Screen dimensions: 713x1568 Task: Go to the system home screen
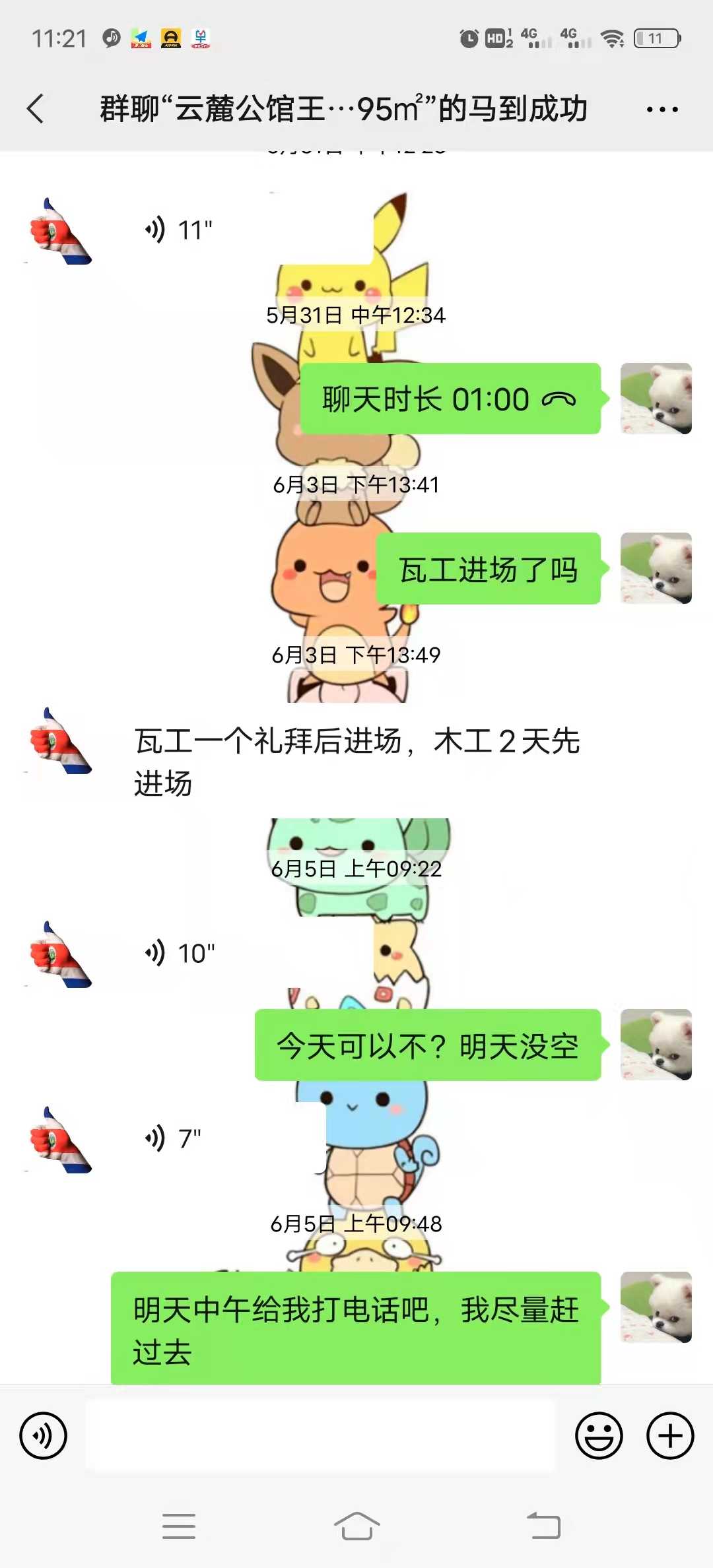point(356,1526)
